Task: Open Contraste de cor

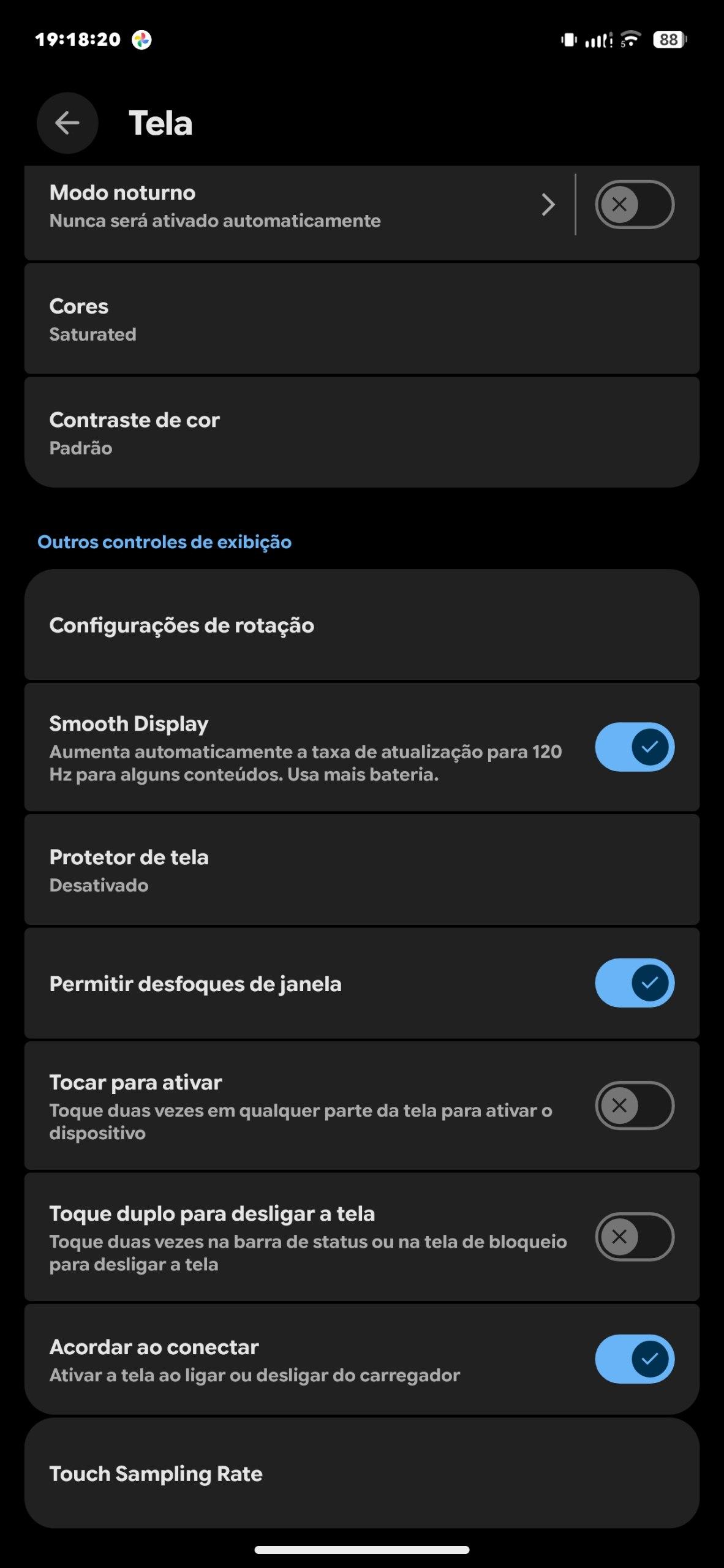Action: pyautogui.click(x=361, y=433)
